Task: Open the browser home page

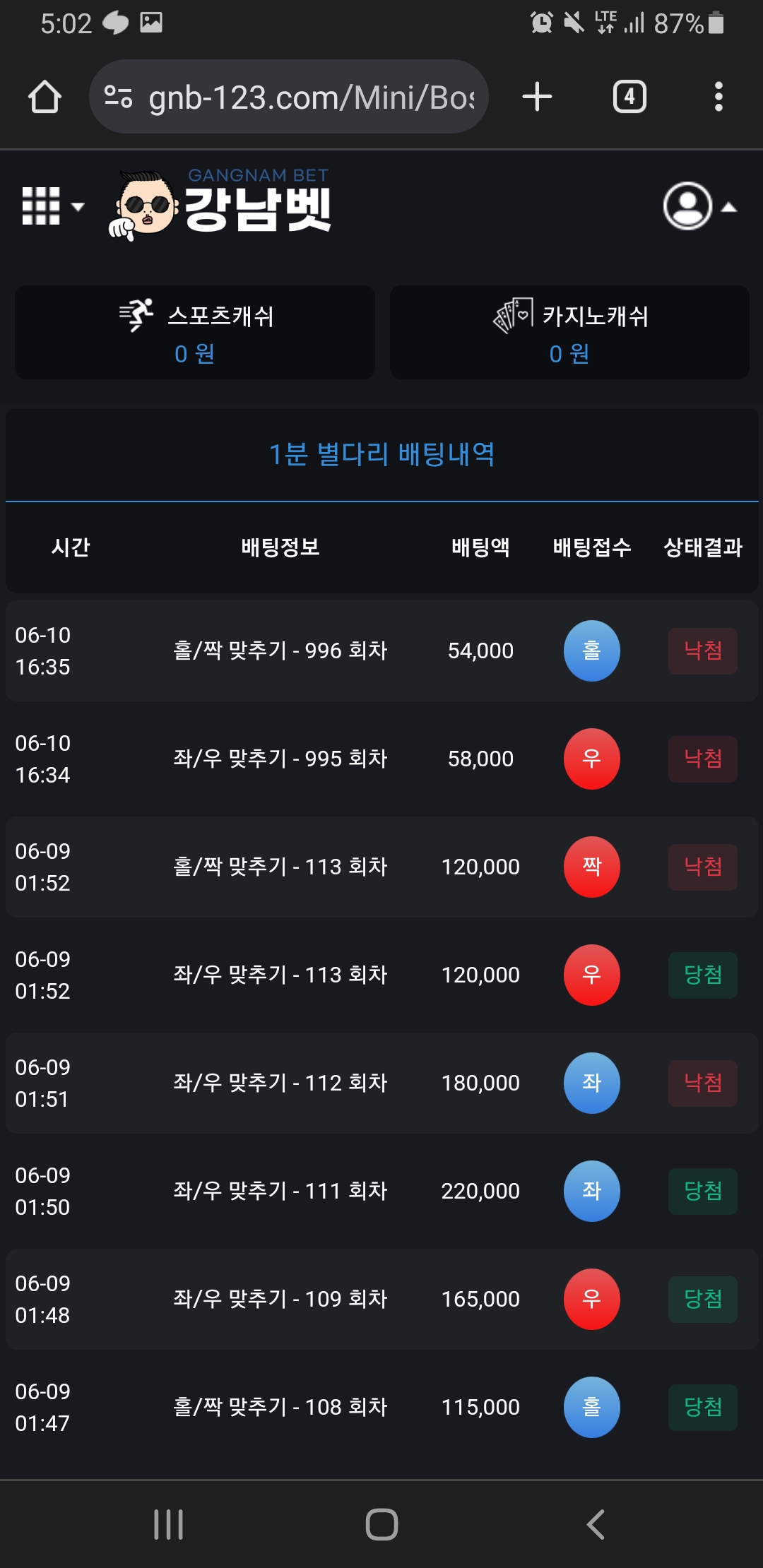Action: (45, 97)
